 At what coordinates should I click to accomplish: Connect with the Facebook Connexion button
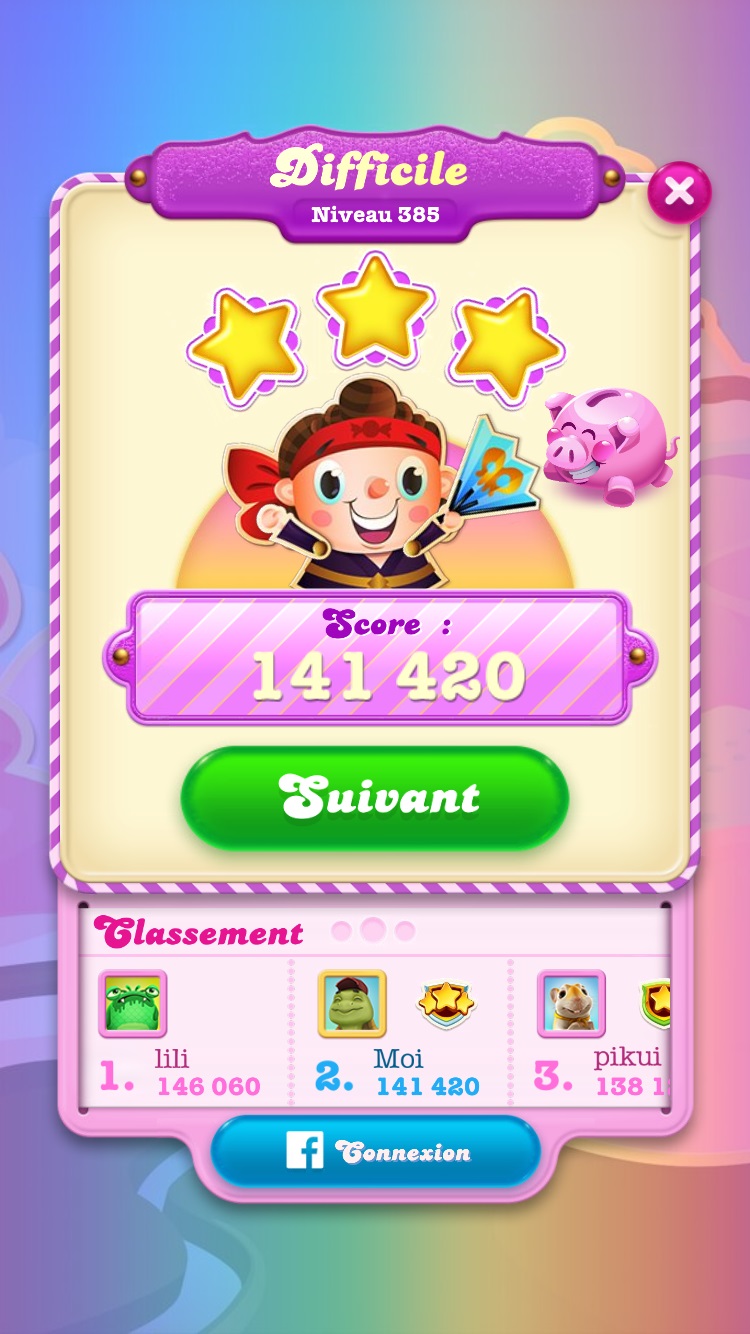pos(375,1152)
